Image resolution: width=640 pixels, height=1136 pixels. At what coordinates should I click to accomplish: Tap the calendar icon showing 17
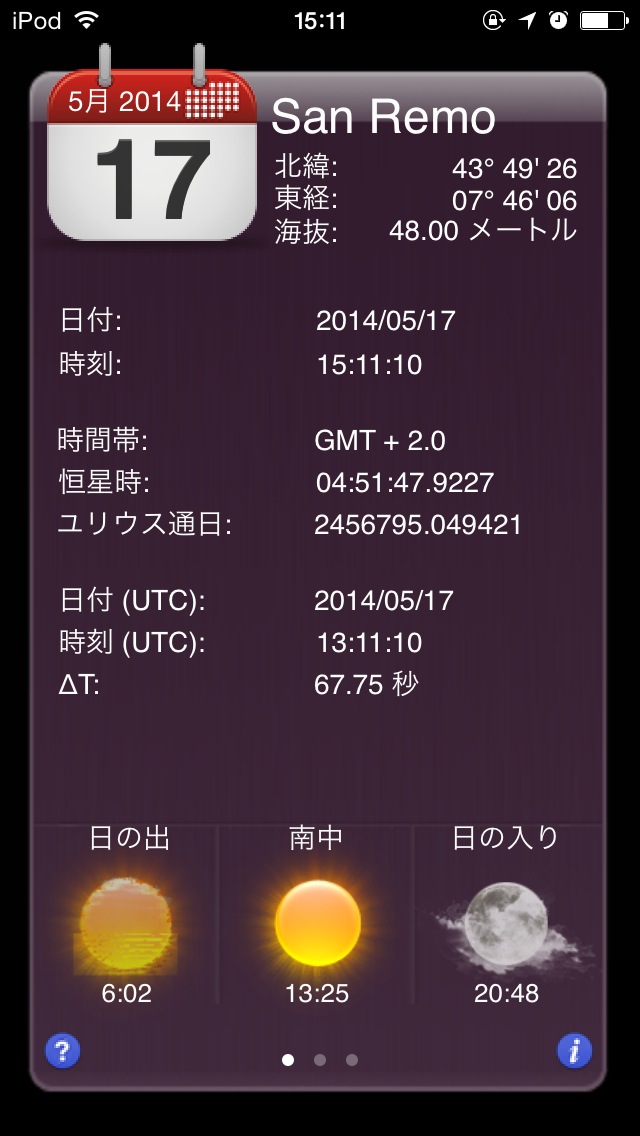tap(152, 160)
